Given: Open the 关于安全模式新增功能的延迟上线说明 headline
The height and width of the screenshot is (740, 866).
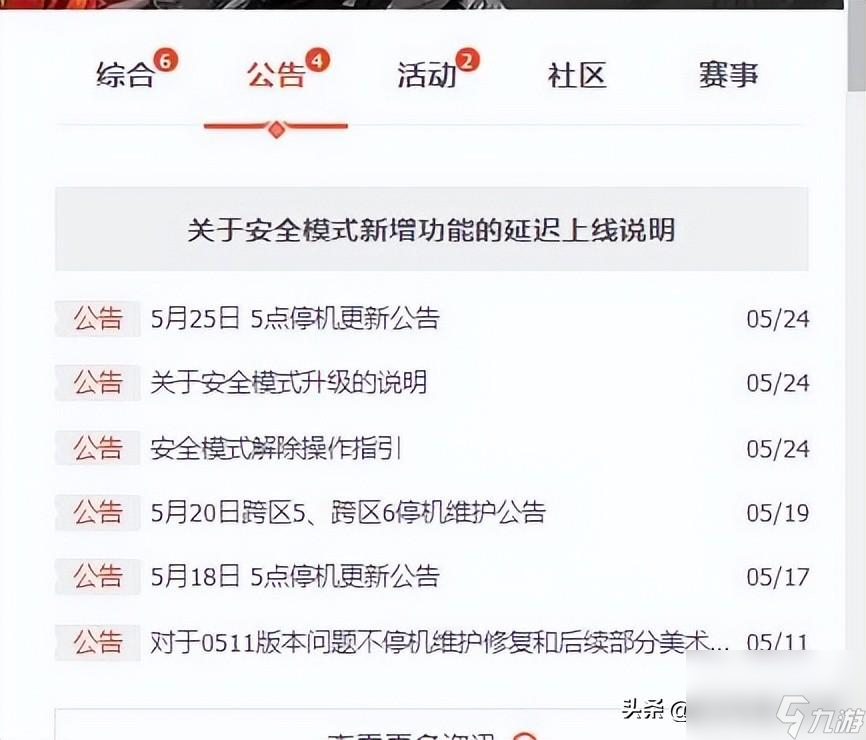Looking at the screenshot, I should (x=431, y=230).
